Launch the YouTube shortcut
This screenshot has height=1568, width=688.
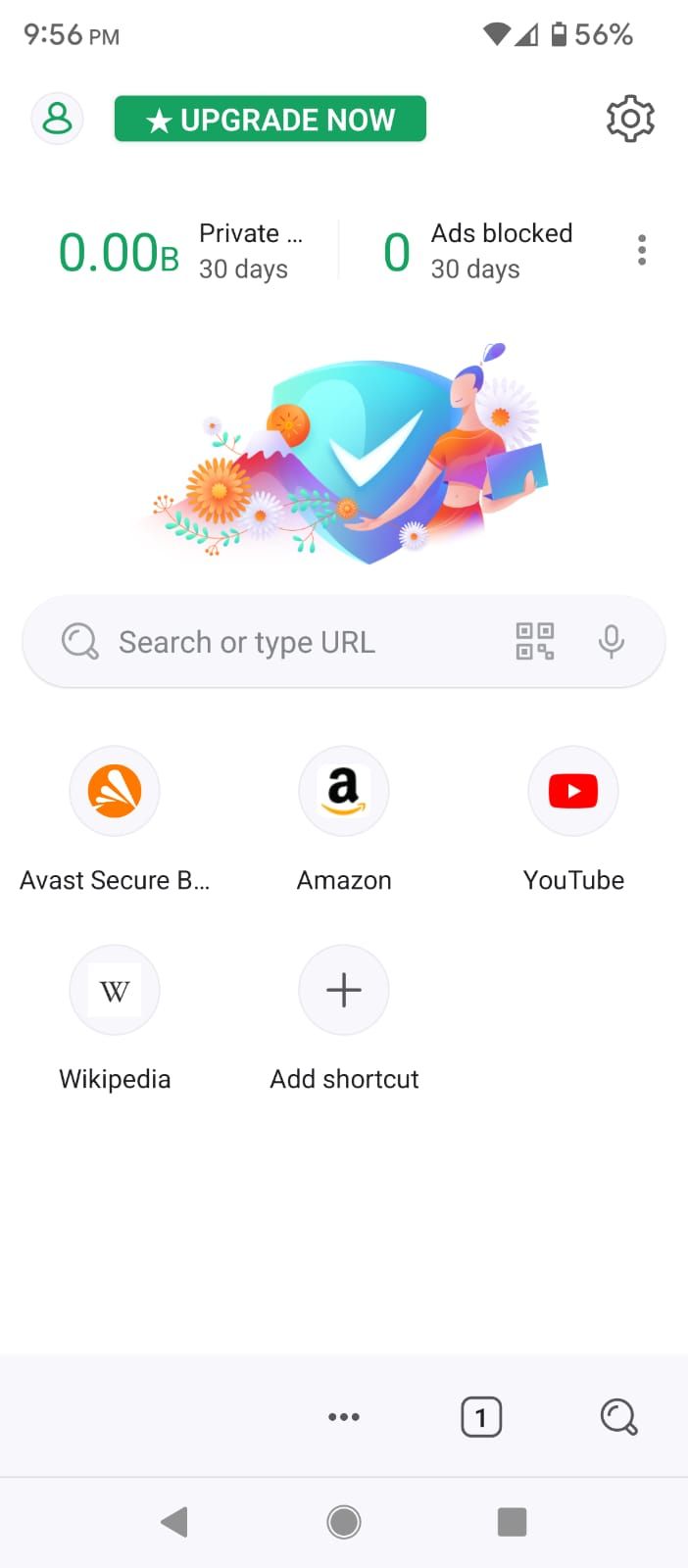(x=573, y=792)
